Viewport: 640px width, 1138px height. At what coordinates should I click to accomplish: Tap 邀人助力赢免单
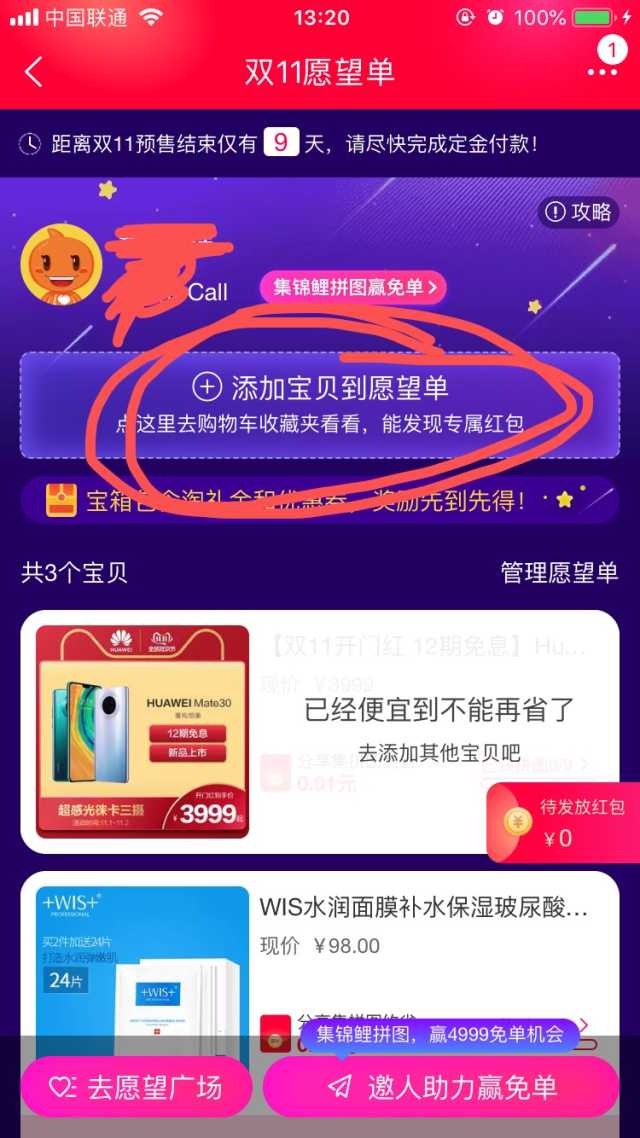[441, 1086]
